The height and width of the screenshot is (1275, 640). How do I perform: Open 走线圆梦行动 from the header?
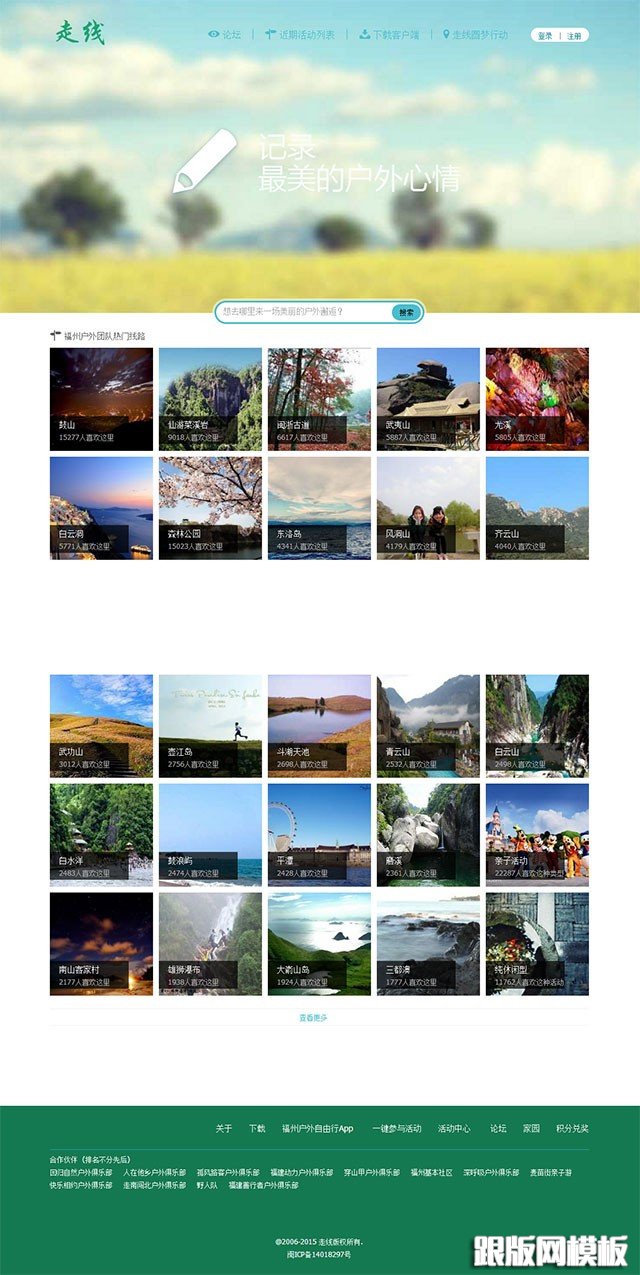[x=479, y=35]
